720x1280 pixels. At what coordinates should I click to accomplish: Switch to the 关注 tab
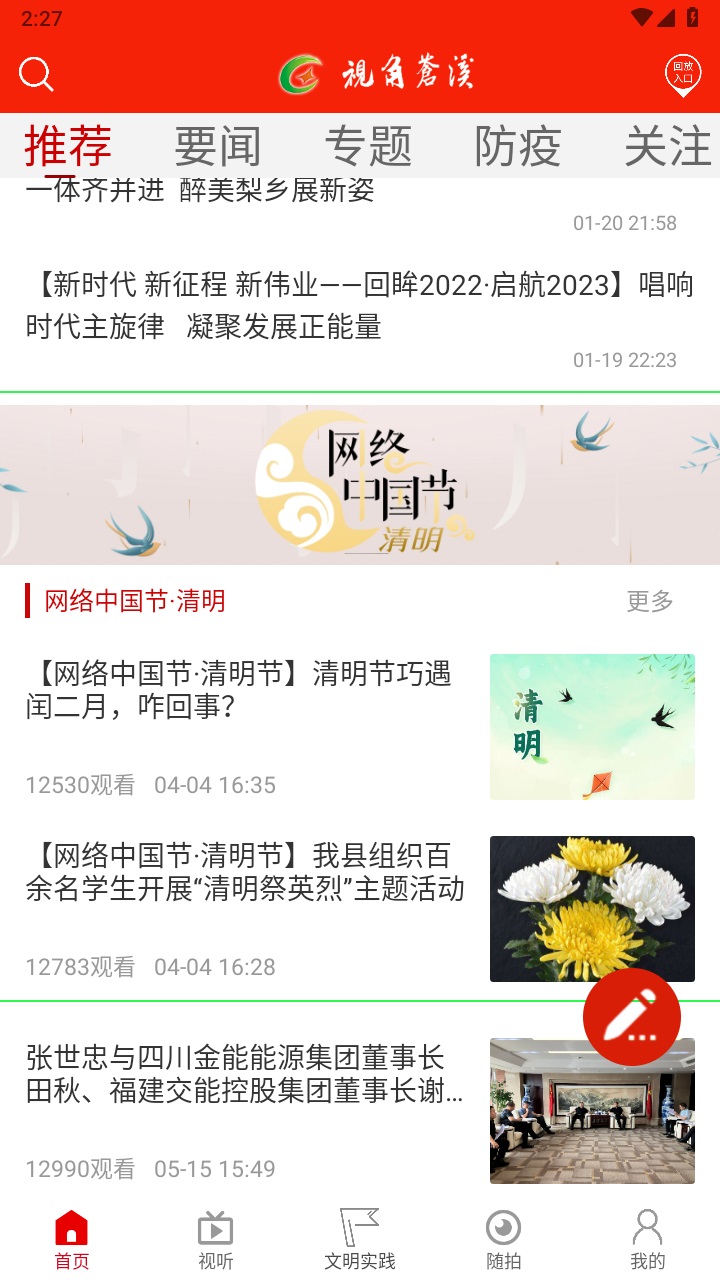tap(665, 146)
